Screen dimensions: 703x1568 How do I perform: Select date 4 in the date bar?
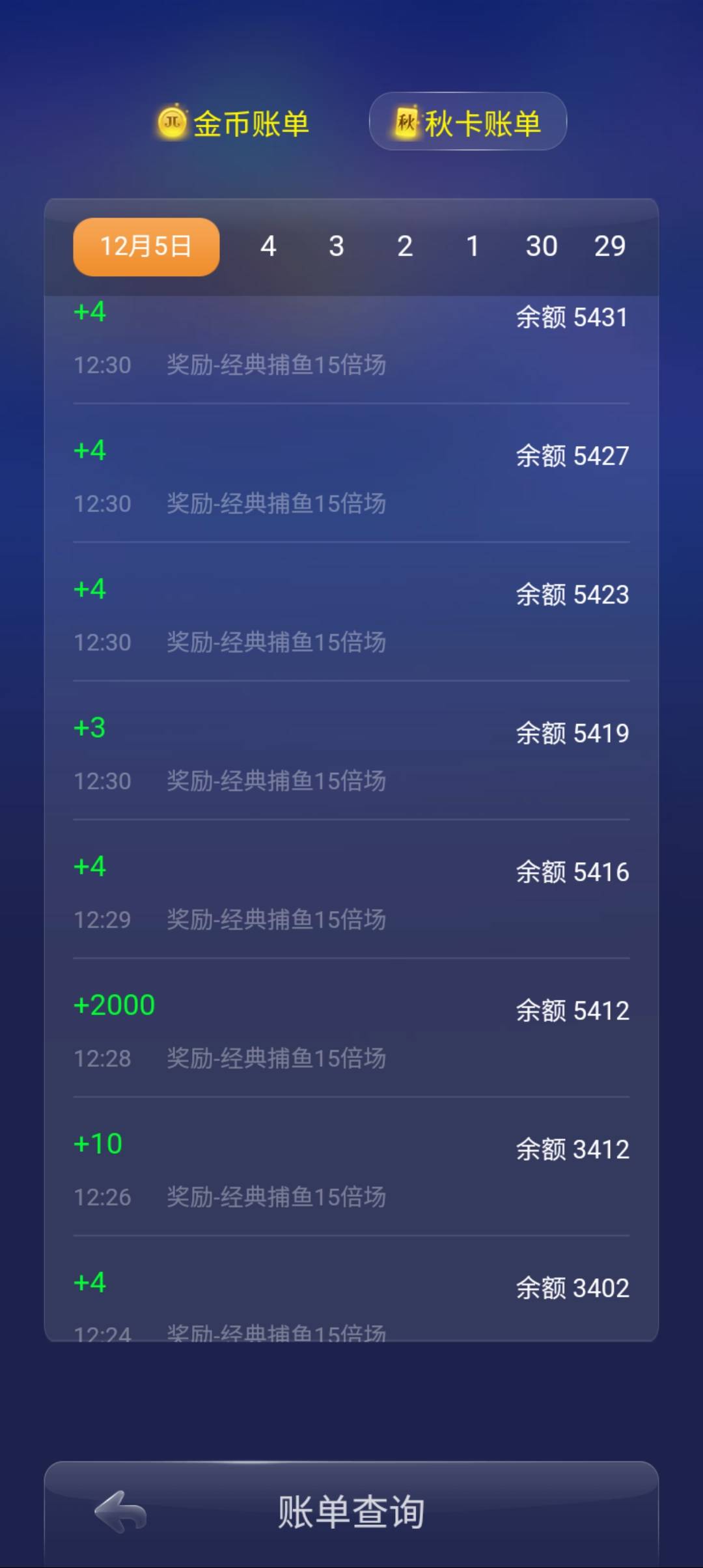(268, 246)
